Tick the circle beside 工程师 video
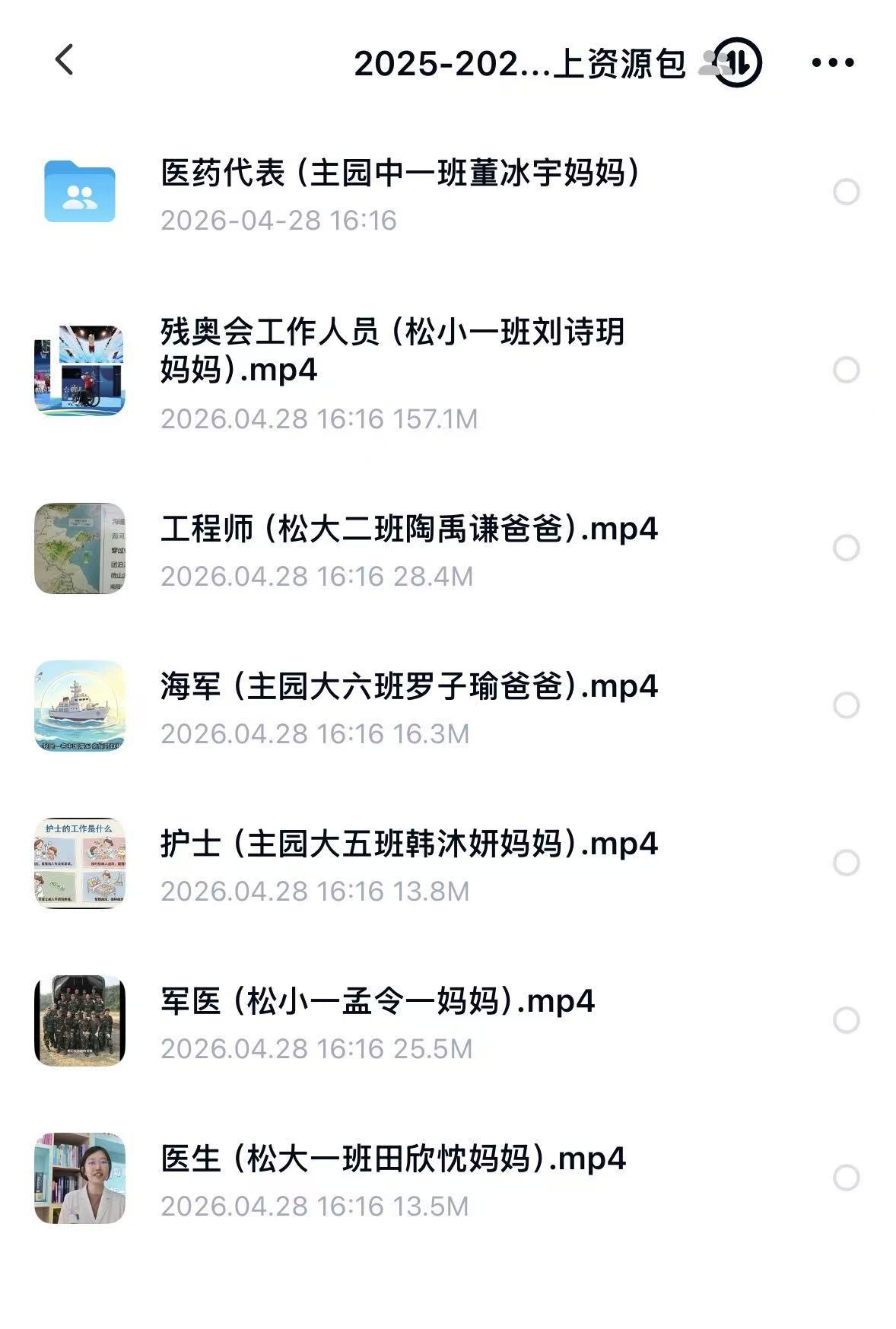The height and width of the screenshot is (1329, 896). [846, 548]
